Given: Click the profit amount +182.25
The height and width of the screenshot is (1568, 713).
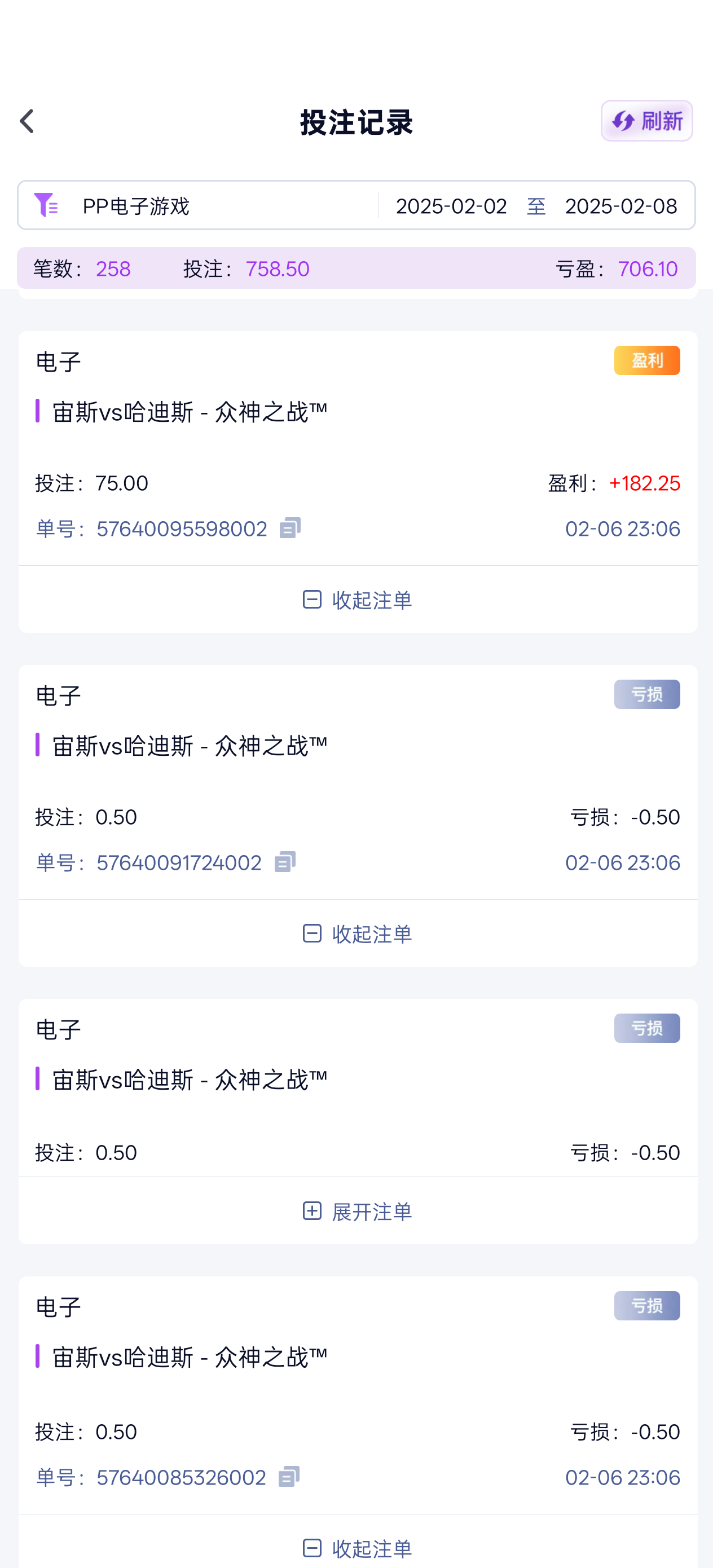Looking at the screenshot, I should pyautogui.click(x=644, y=484).
